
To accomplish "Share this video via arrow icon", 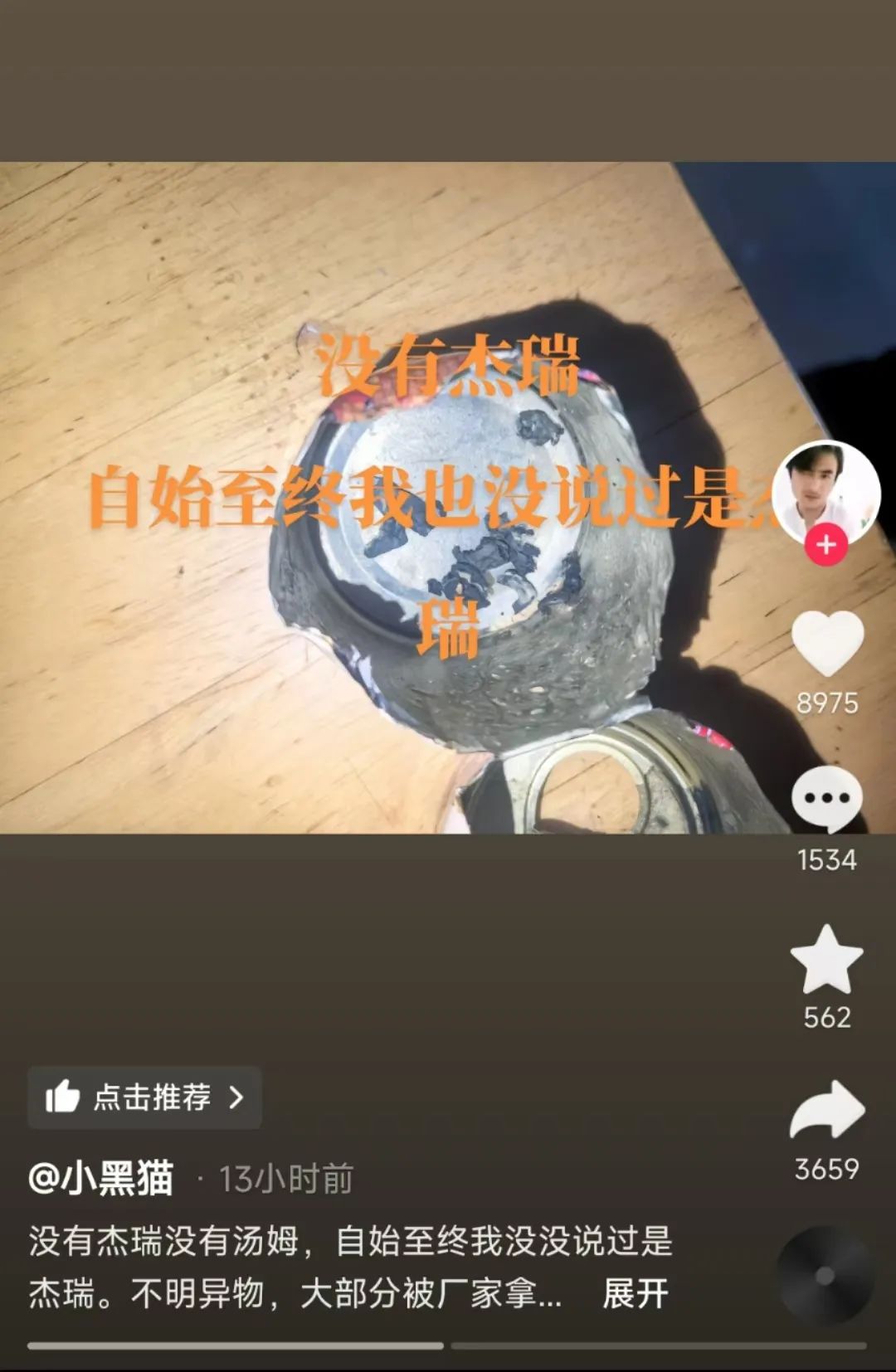I will click(826, 1110).
